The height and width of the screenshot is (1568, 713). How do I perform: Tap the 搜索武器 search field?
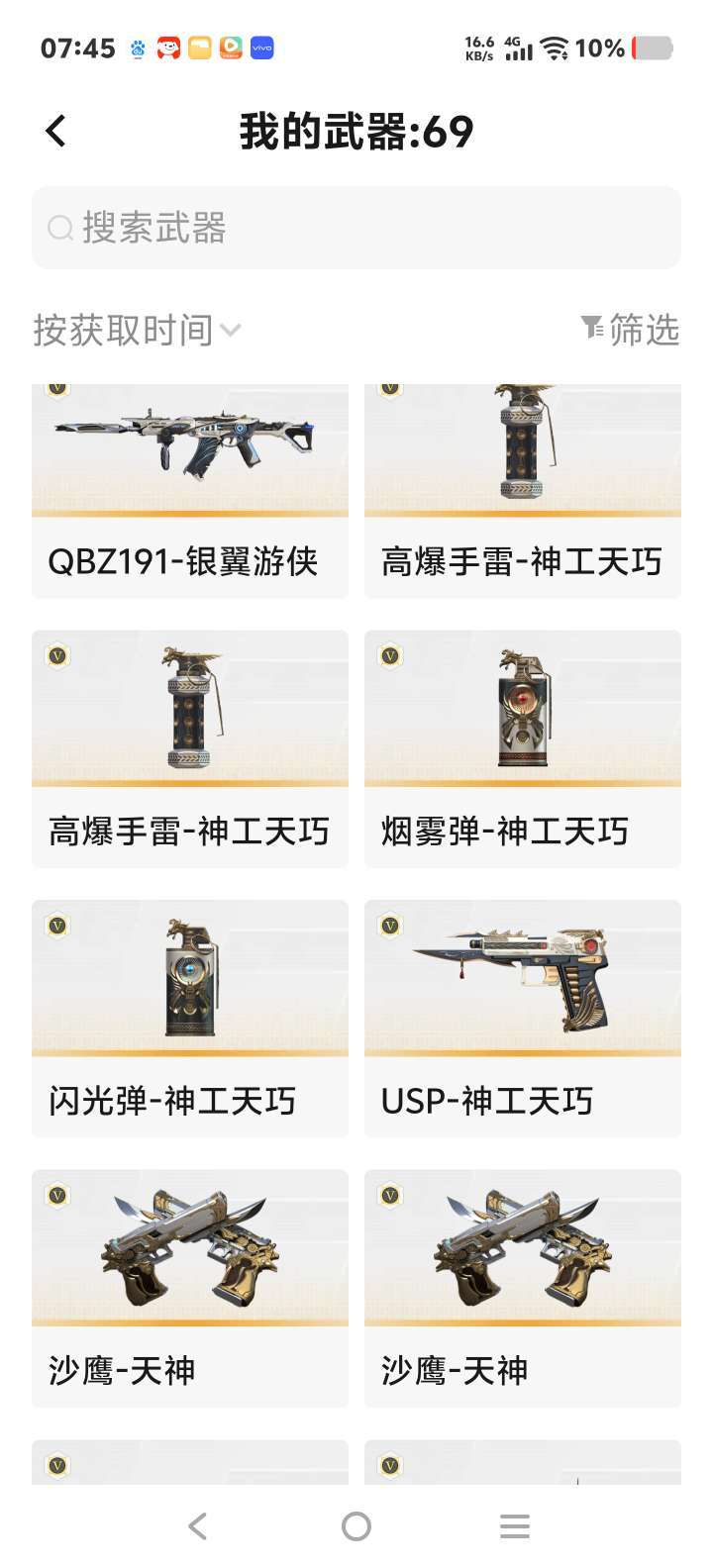click(356, 228)
